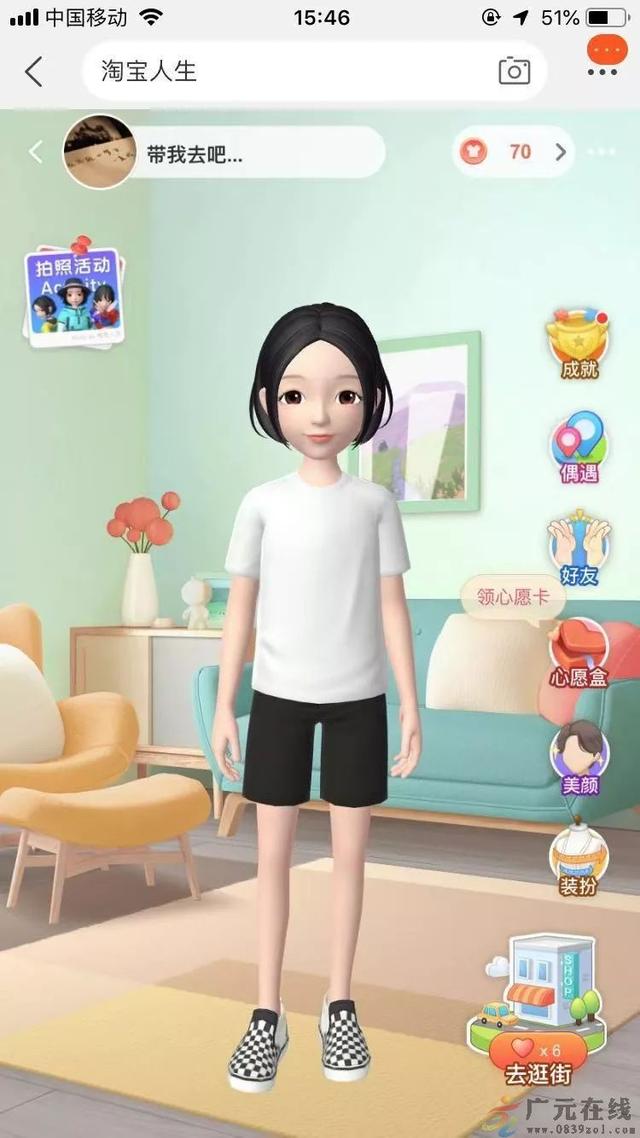Tap the 领心愿卡 bubble
640x1138 pixels.
pyautogui.click(x=513, y=597)
